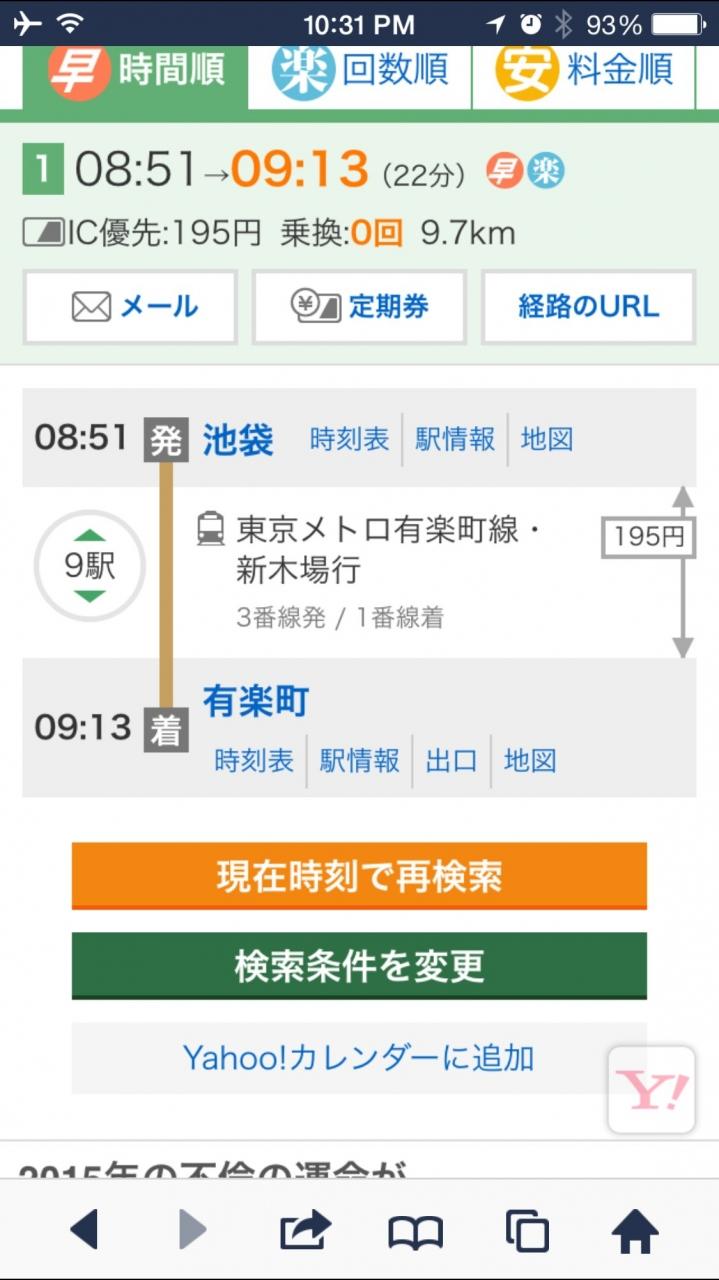Open 池袋 station link

coord(238,439)
